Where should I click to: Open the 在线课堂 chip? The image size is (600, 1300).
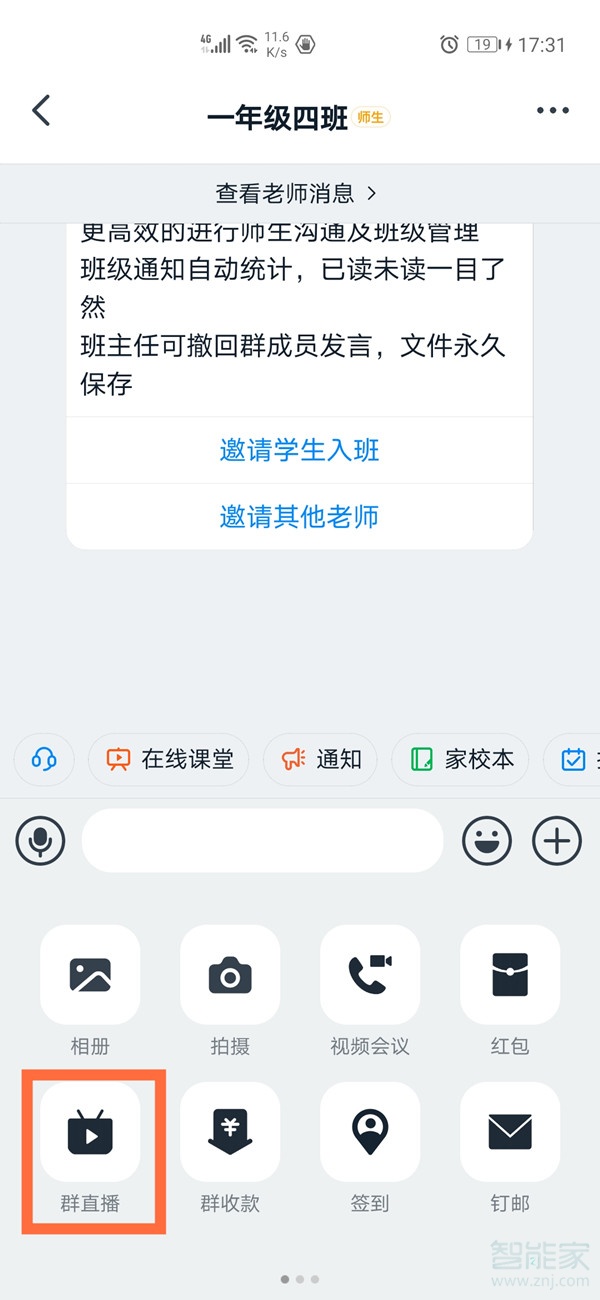tap(169, 759)
